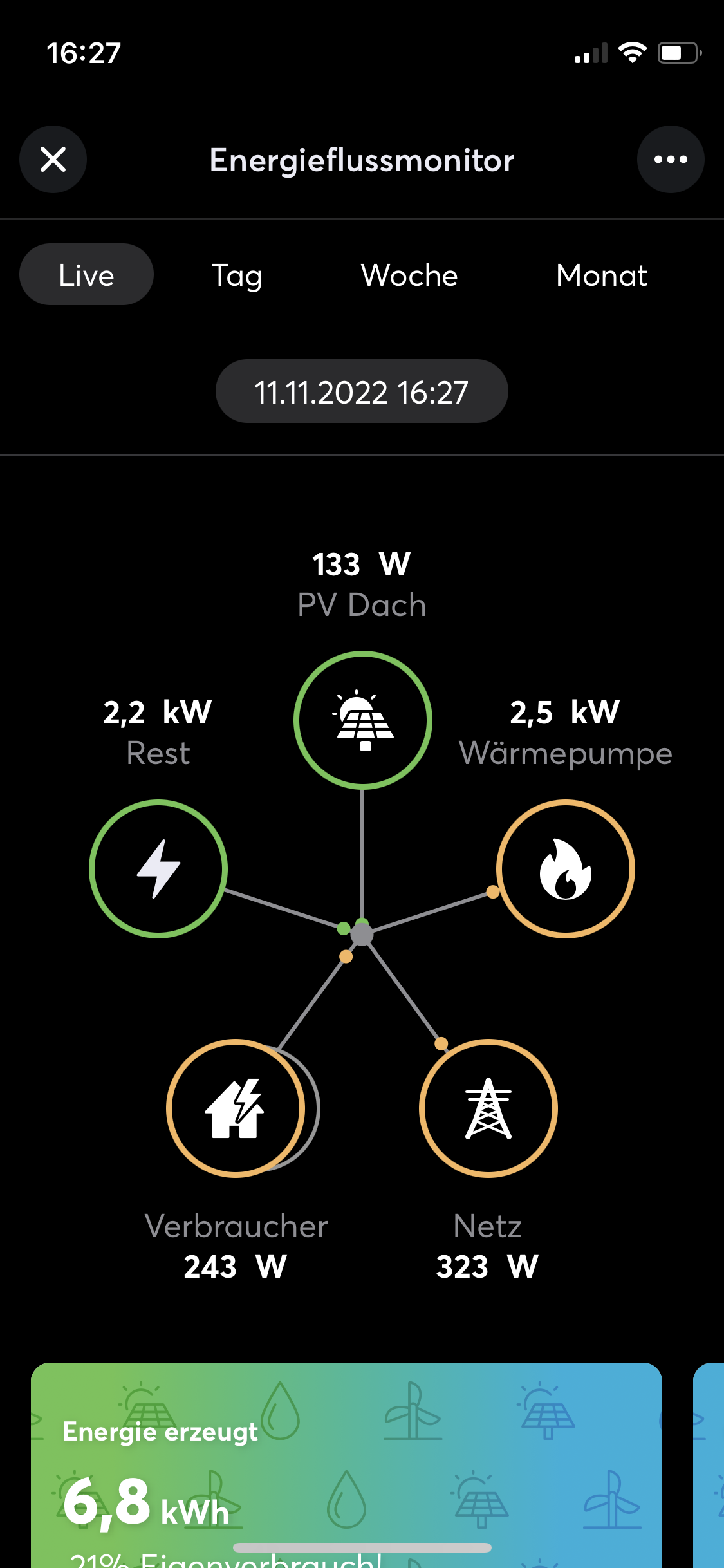This screenshot has height=1568, width=724.
Task: Open the PV Dach solar node
Action: 363,720
